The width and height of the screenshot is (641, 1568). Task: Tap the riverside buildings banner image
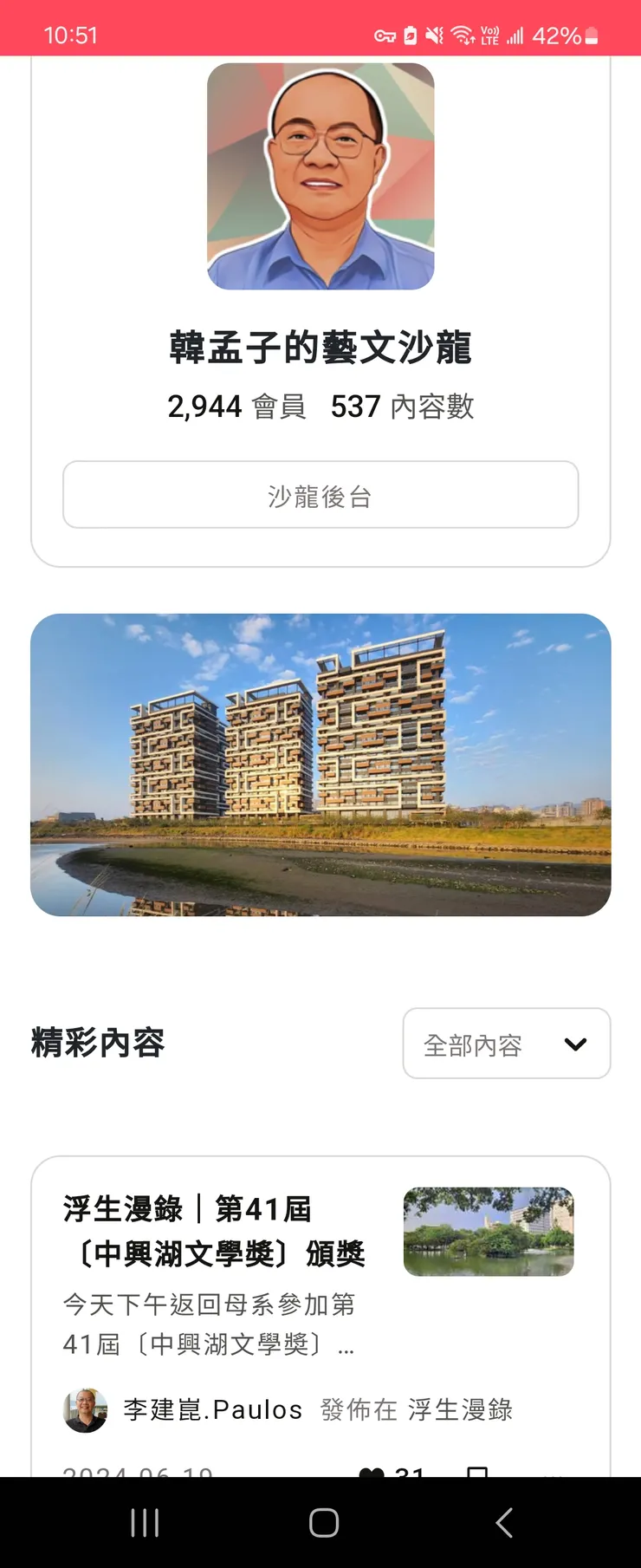[x=320, y=763]
